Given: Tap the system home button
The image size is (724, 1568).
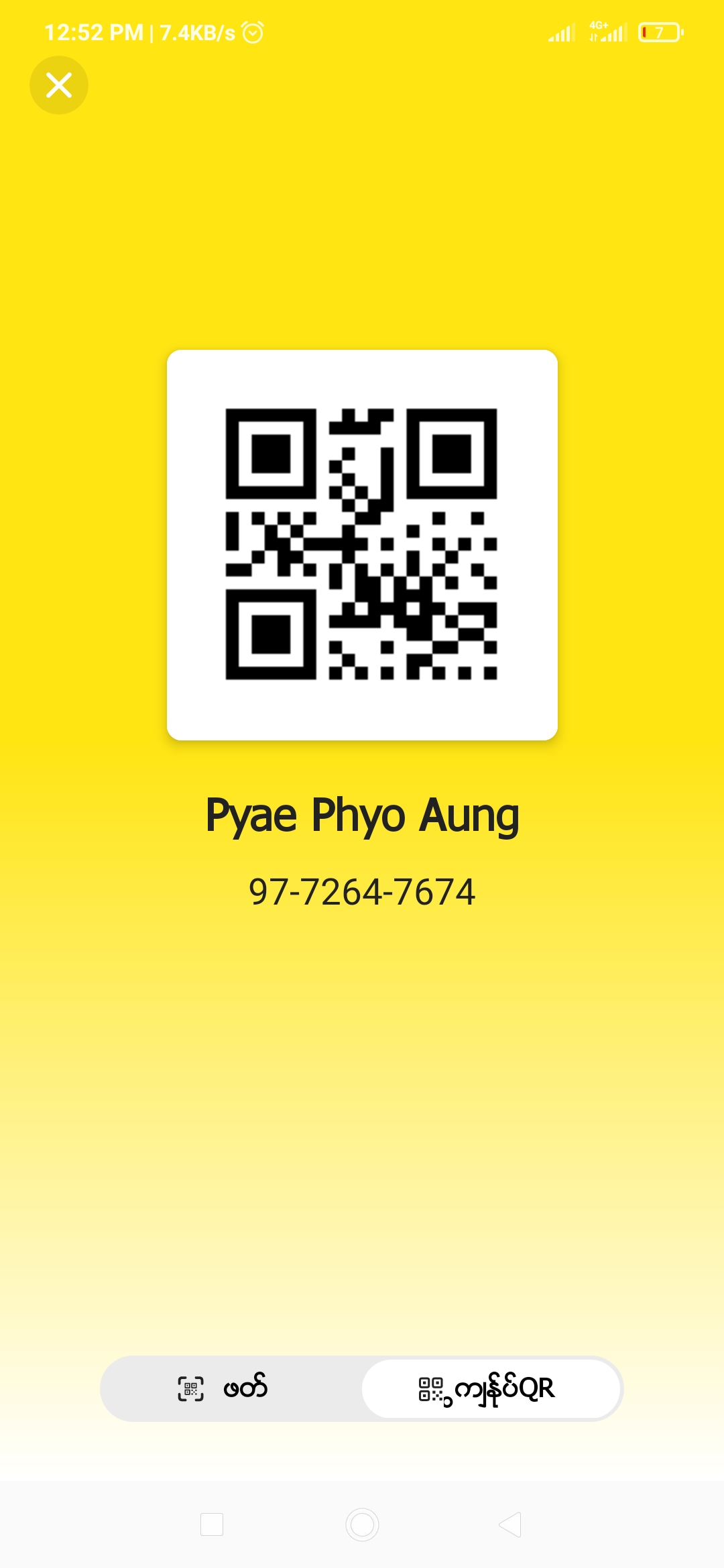Looking at the screenshot, I should point(362,1524).
